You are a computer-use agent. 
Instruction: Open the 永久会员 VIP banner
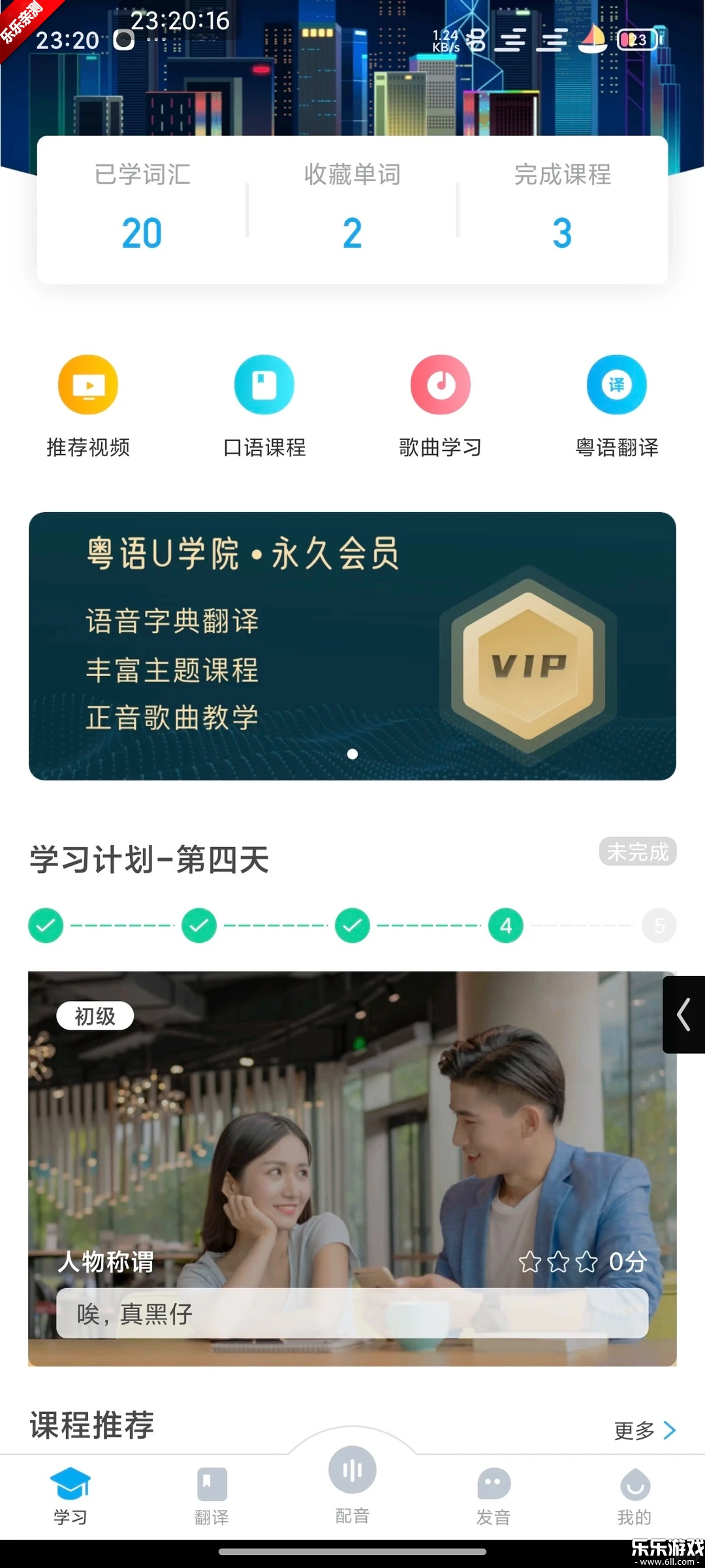pyautogui.click(x=352, y=646)
